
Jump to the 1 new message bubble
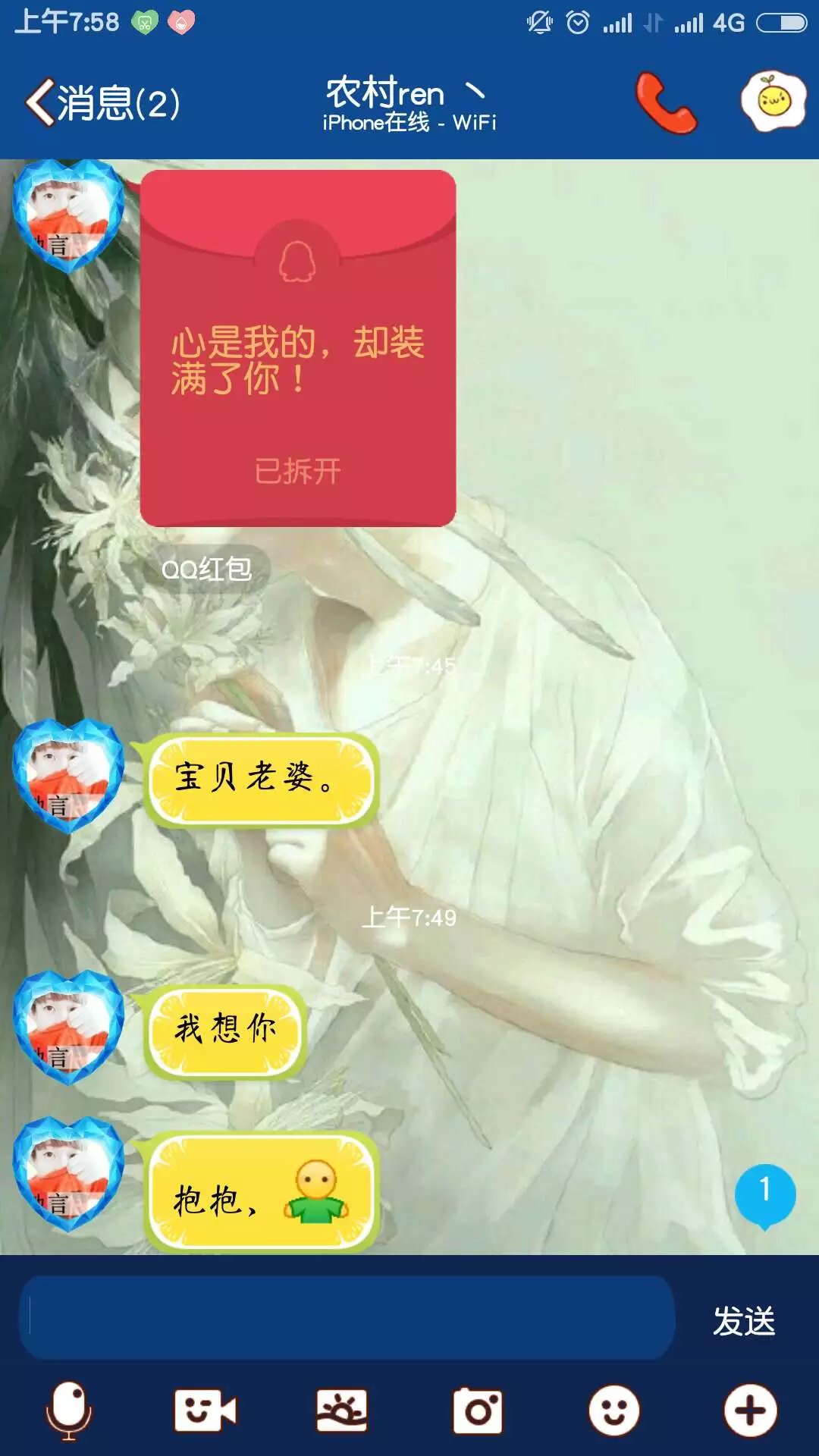[764, 1194]
